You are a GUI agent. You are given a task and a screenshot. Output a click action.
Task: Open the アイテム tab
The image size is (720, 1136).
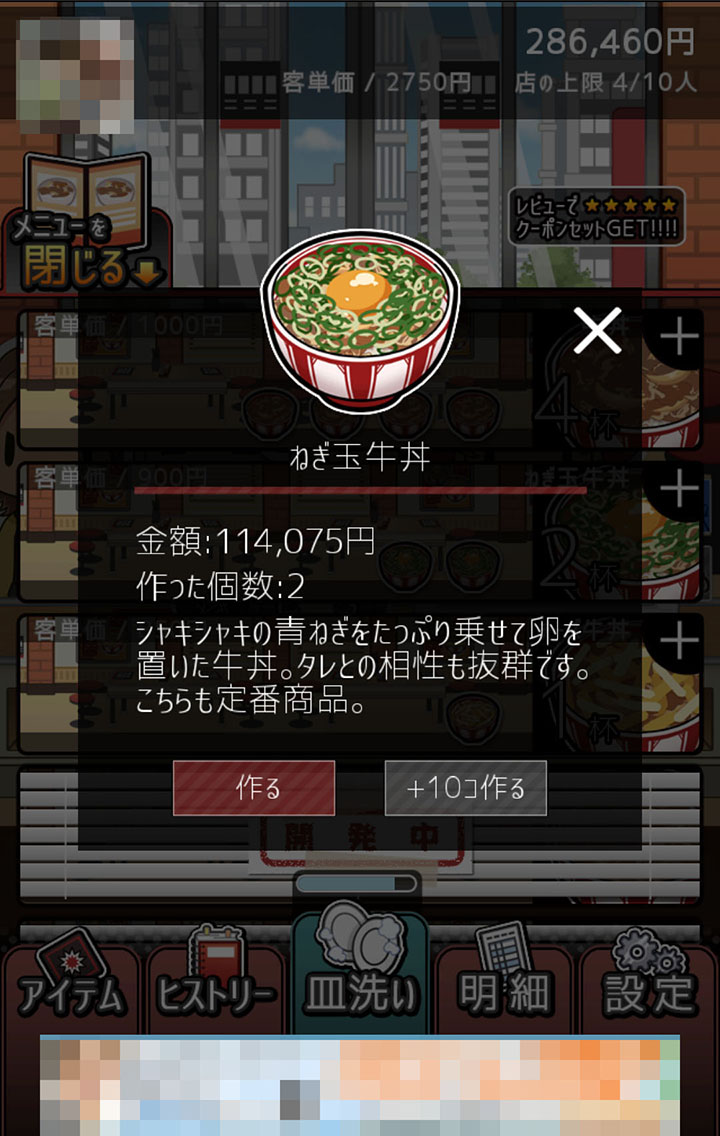coord(70,985)
